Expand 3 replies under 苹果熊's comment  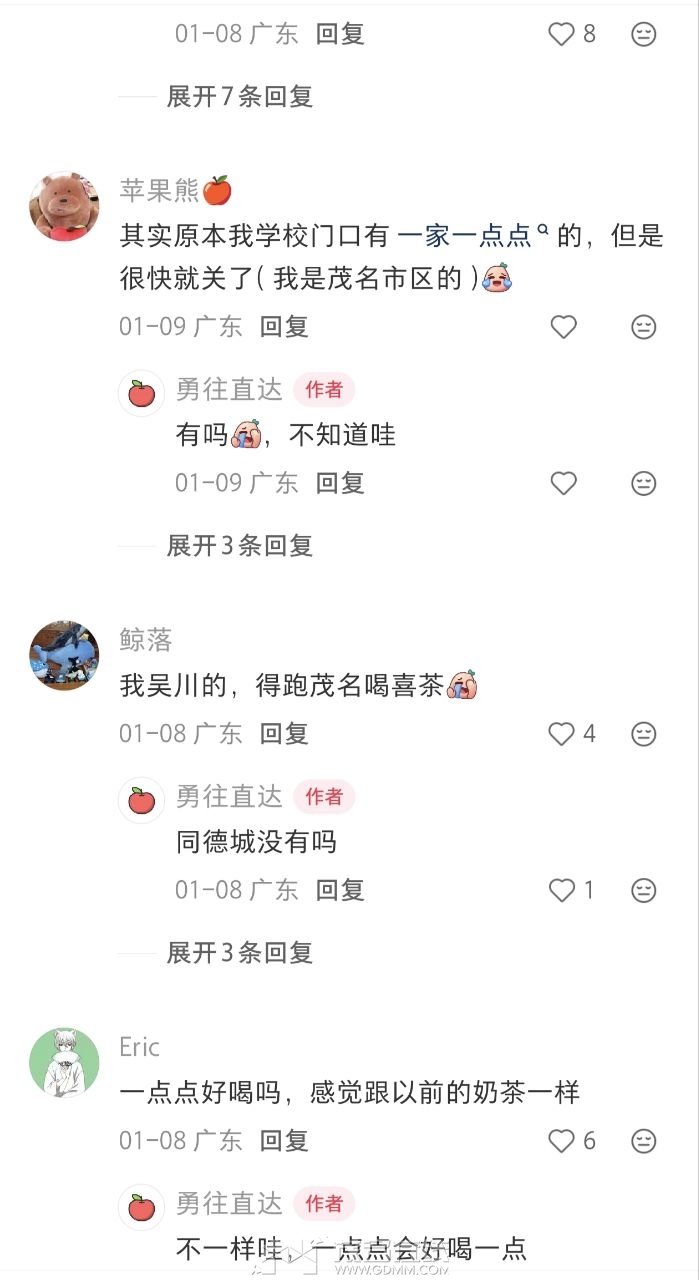pos(239,545)
